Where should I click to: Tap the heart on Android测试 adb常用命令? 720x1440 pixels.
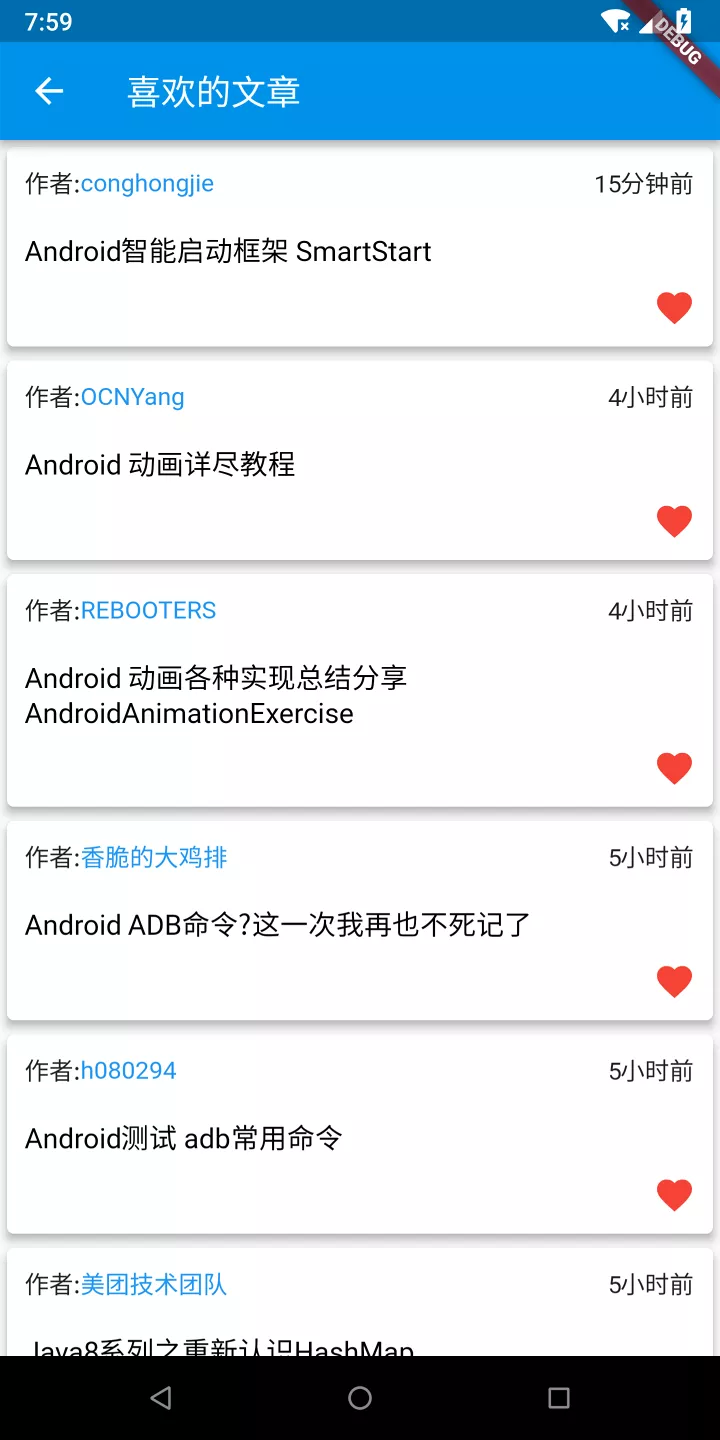(674, 1194)
